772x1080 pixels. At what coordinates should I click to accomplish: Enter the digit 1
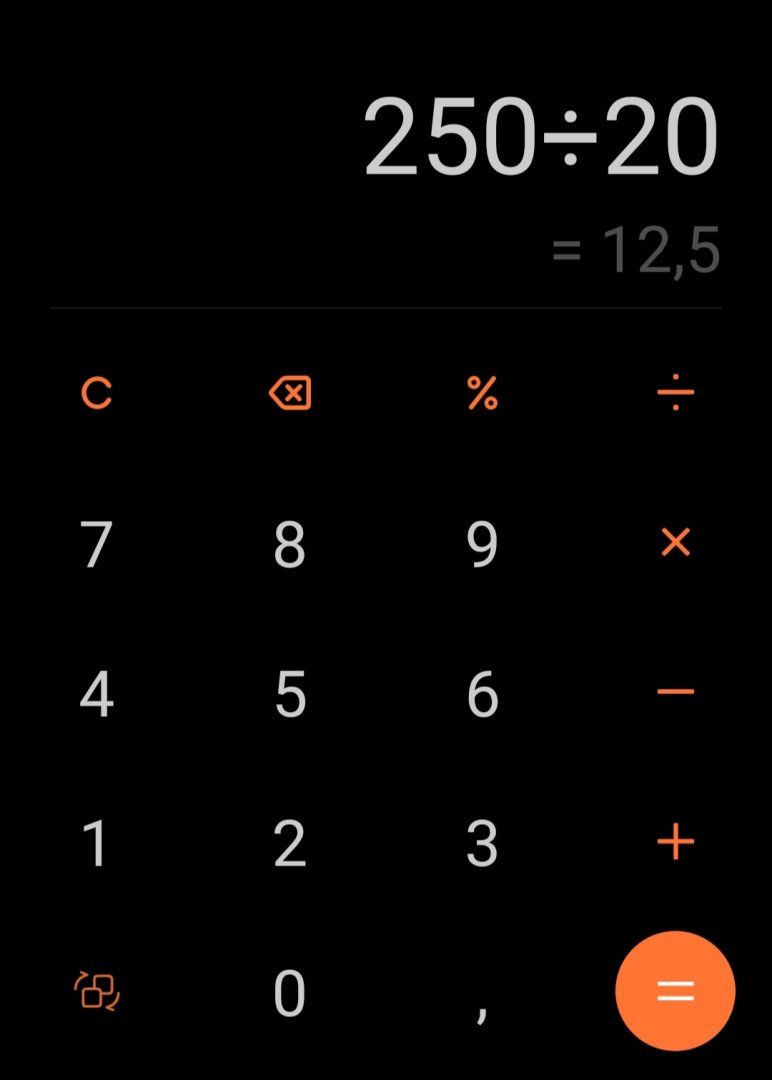pyautogui.click(x=96, y=844)
